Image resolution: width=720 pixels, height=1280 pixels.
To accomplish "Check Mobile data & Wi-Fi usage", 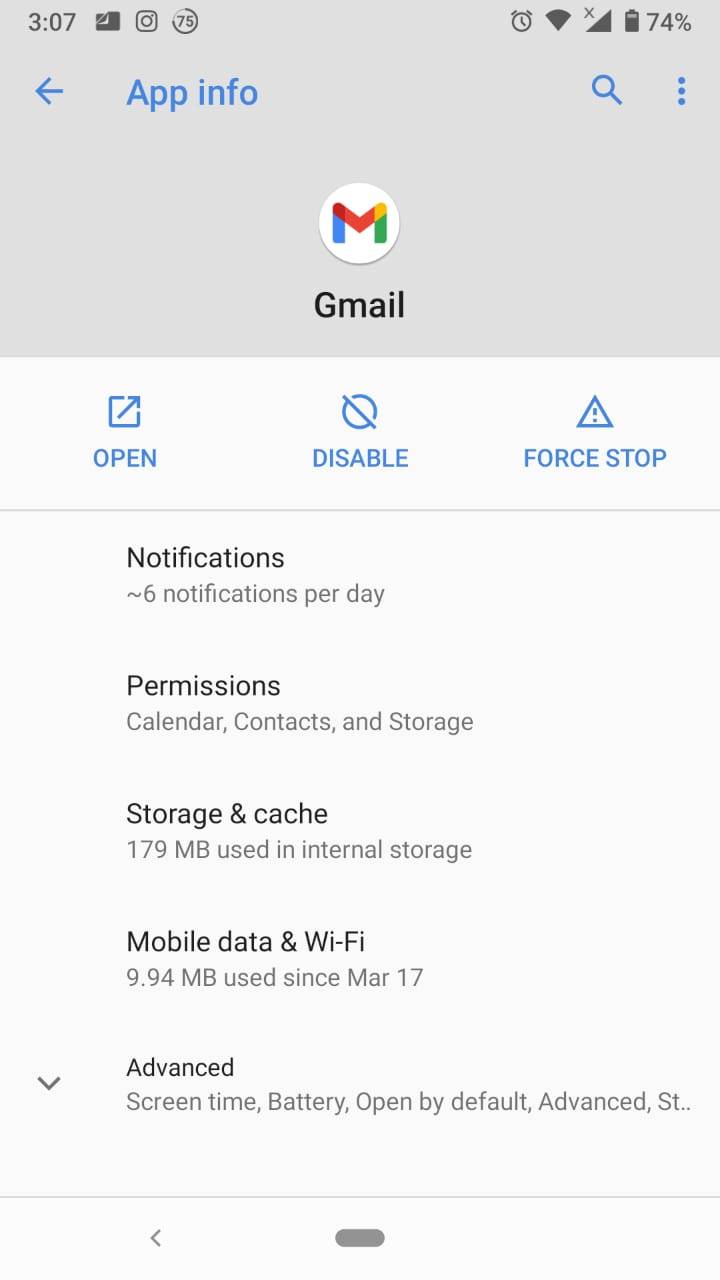I will 360,958.
